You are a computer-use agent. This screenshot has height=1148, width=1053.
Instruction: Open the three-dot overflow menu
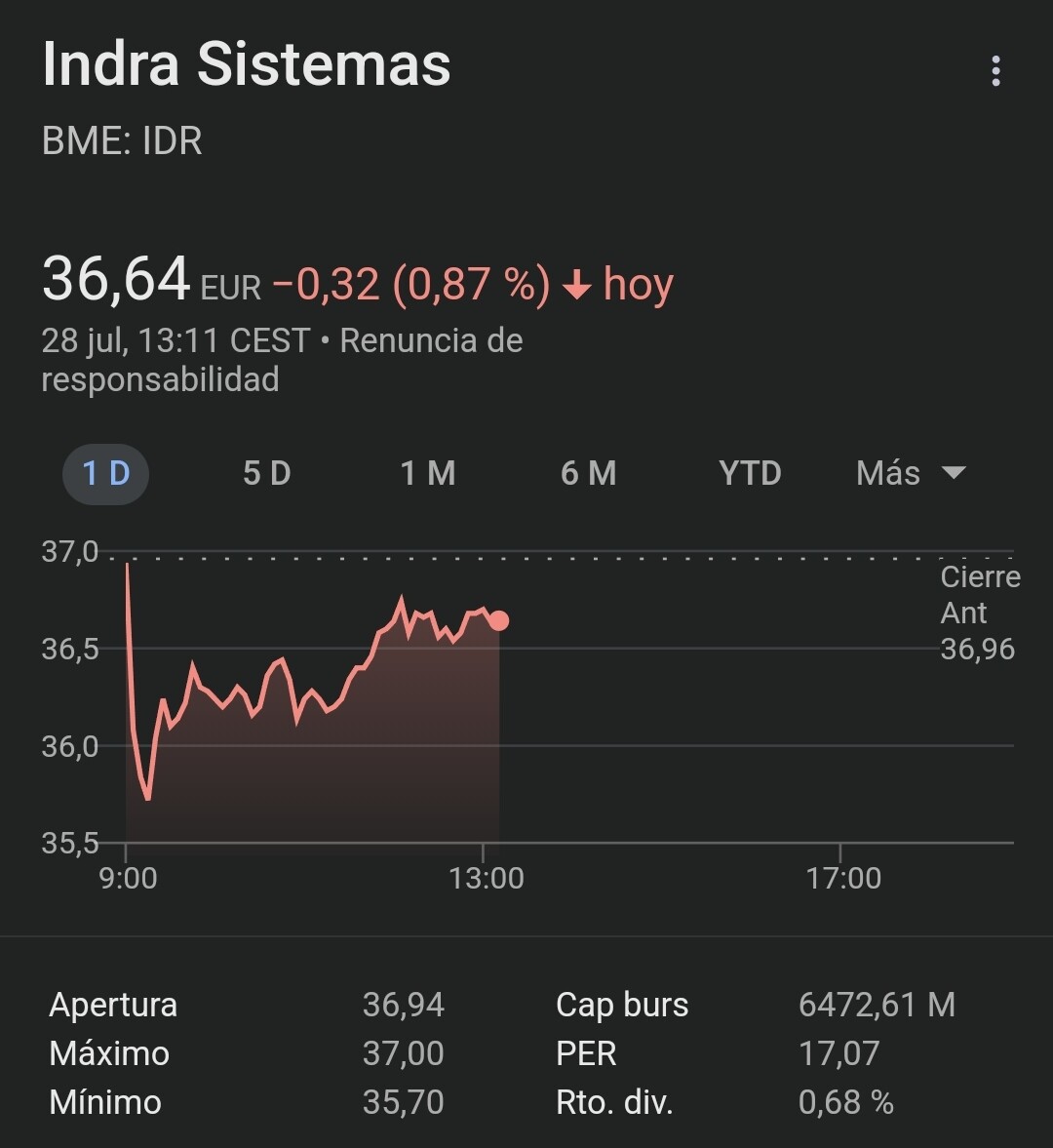[995, 71]
